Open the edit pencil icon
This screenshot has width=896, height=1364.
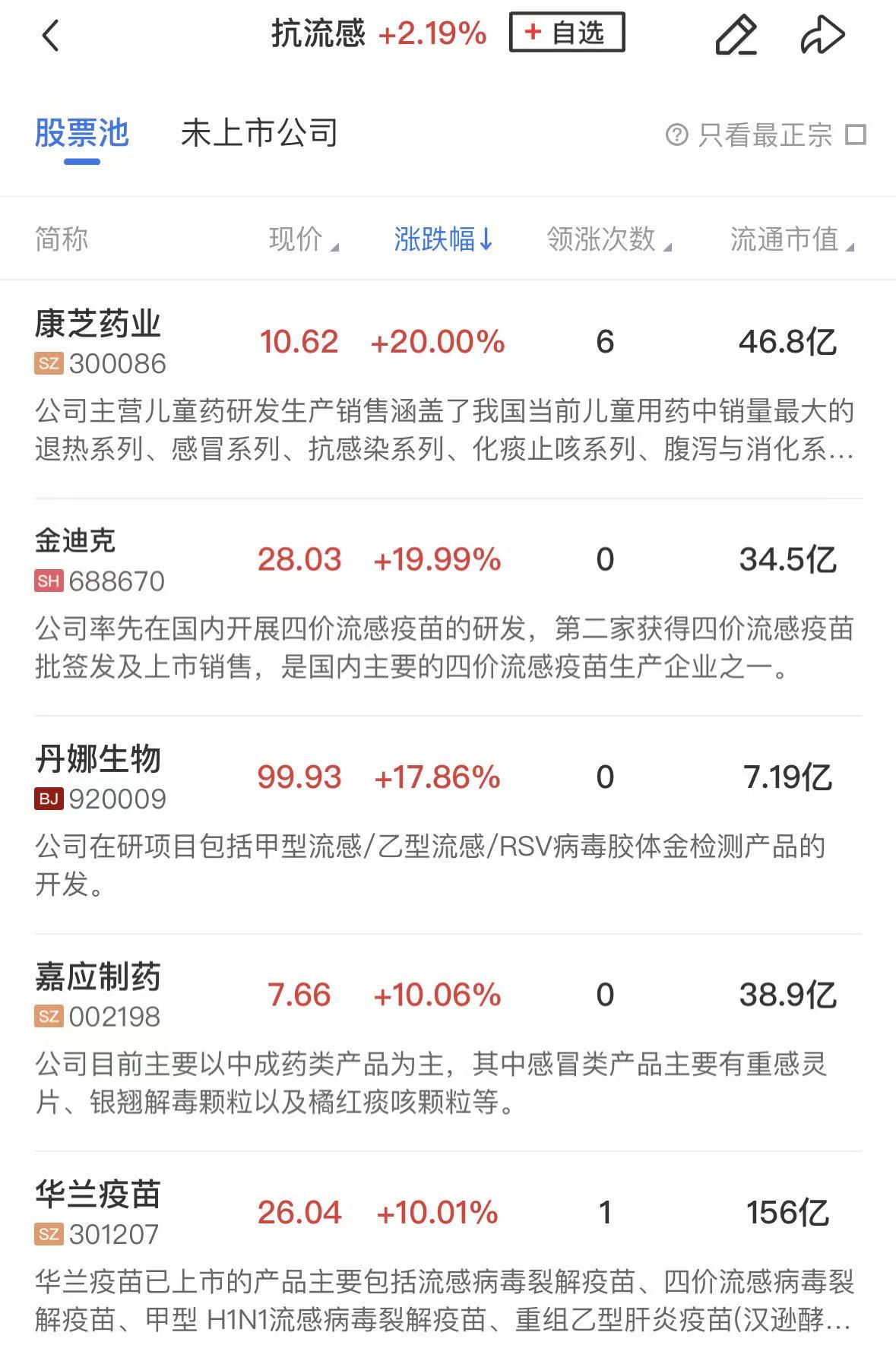click(x=736, y=35)
